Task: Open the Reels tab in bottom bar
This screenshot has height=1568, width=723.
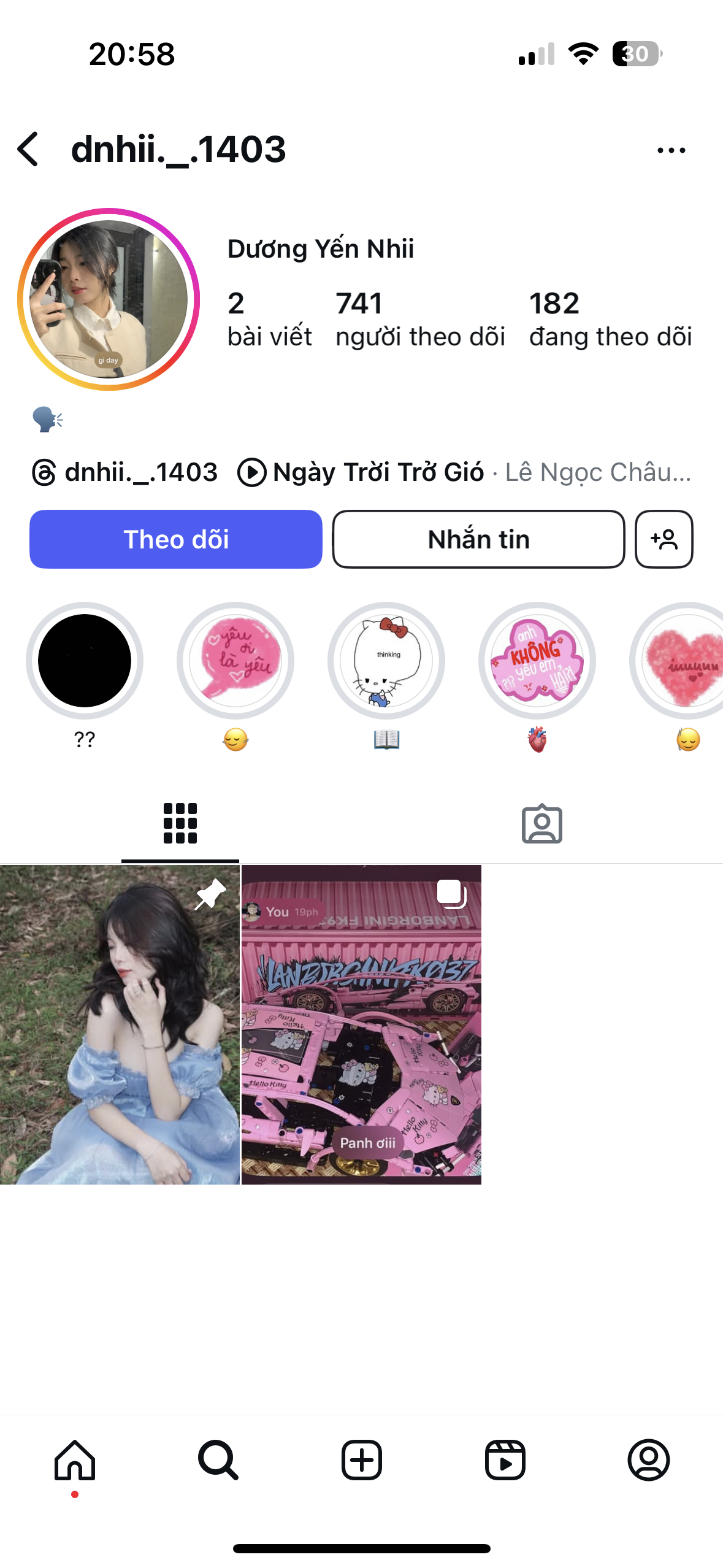Action: click(505, 1460)
